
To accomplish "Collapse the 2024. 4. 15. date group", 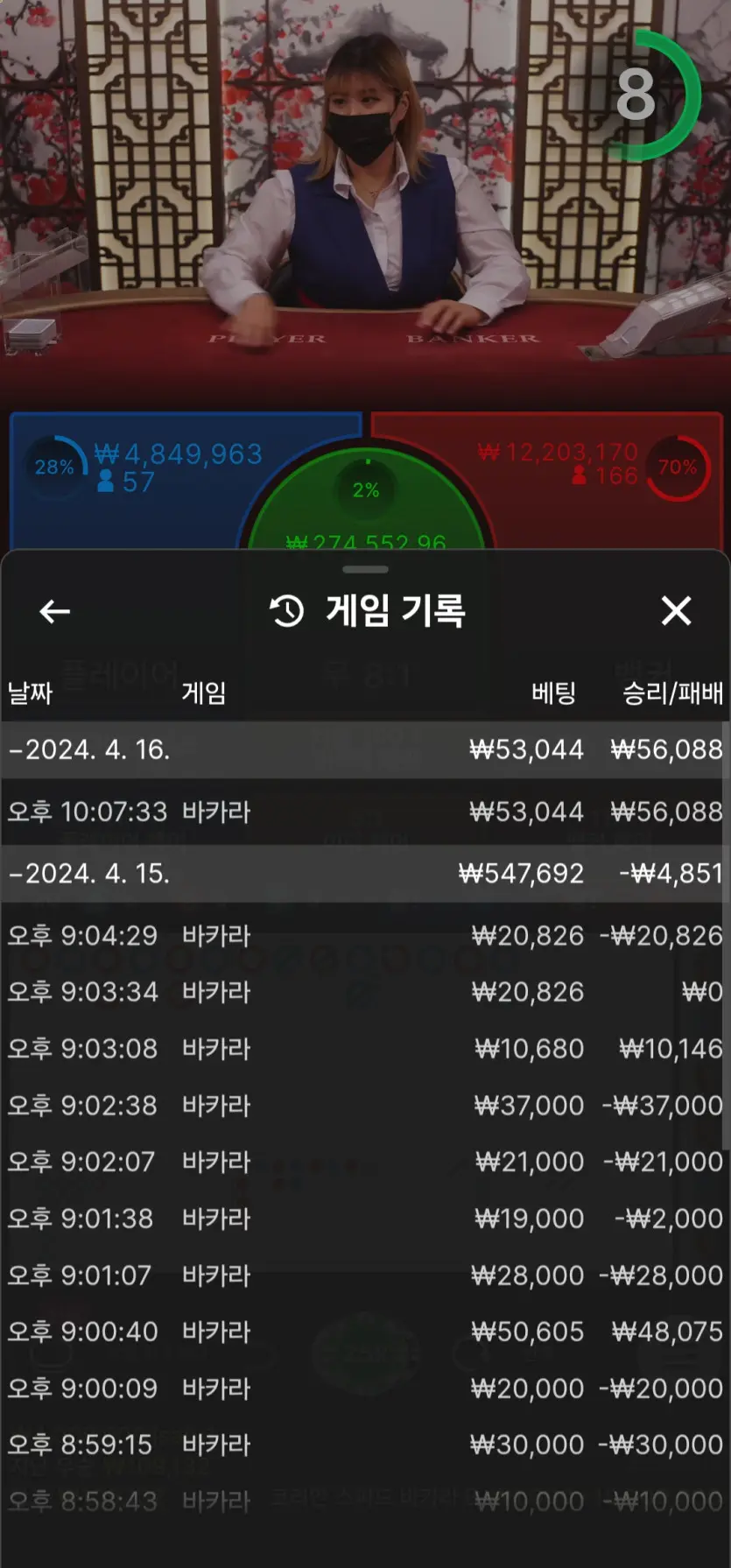I will point(365,873).
